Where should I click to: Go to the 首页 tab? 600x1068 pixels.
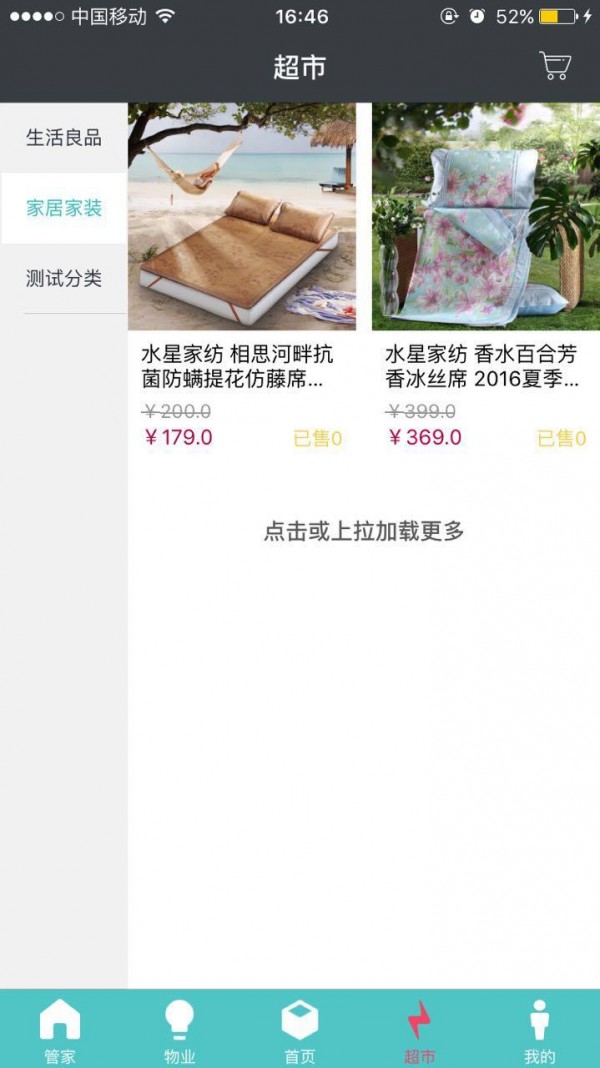pyautogui.click(x=300, y=1030)
